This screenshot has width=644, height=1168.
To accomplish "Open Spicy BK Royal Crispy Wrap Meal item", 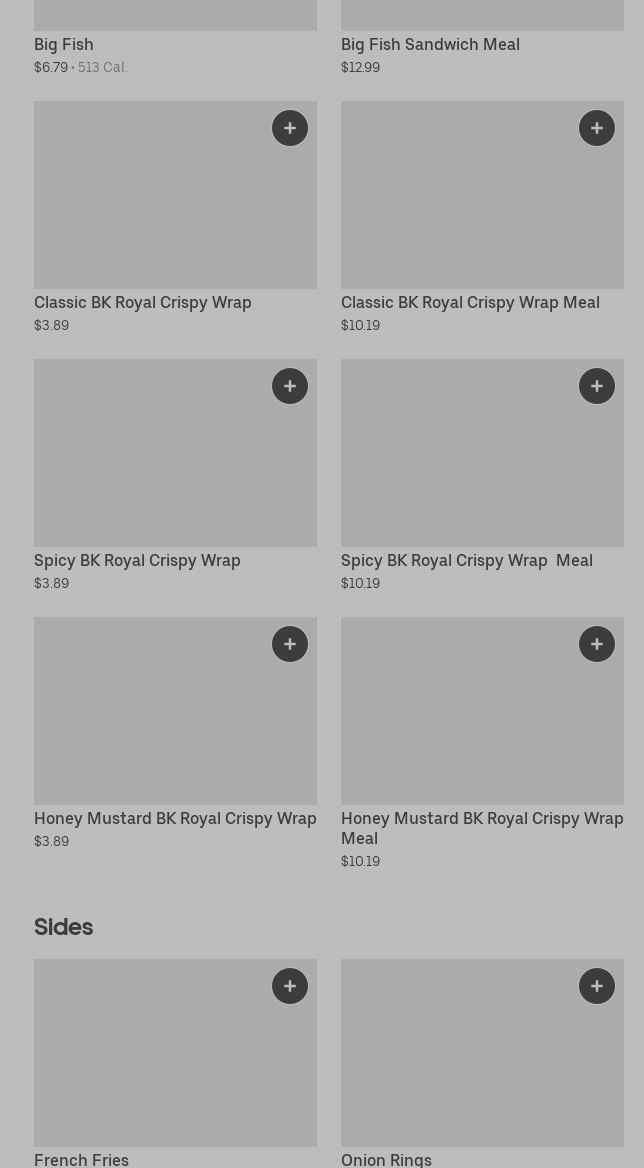I will [x=482, y=475].
